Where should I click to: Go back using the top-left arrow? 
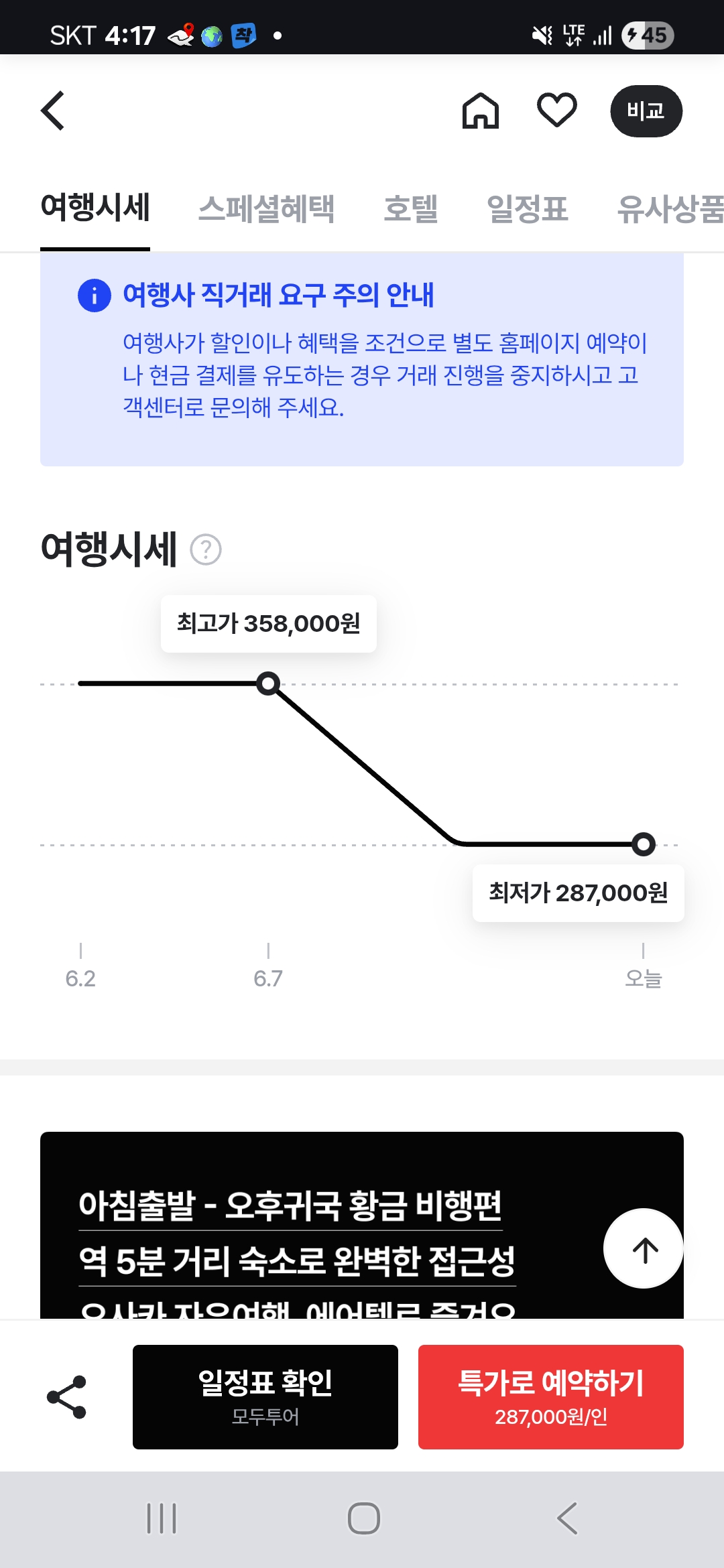(x=53, y=111)
